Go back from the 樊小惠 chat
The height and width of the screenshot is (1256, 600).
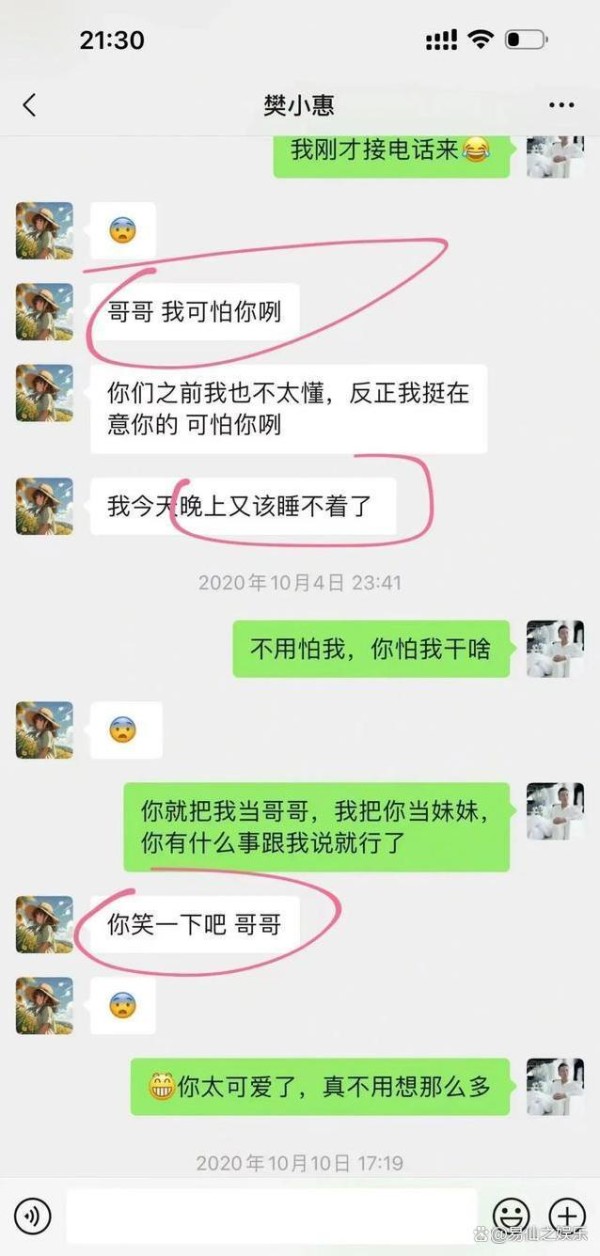[29, 105]
